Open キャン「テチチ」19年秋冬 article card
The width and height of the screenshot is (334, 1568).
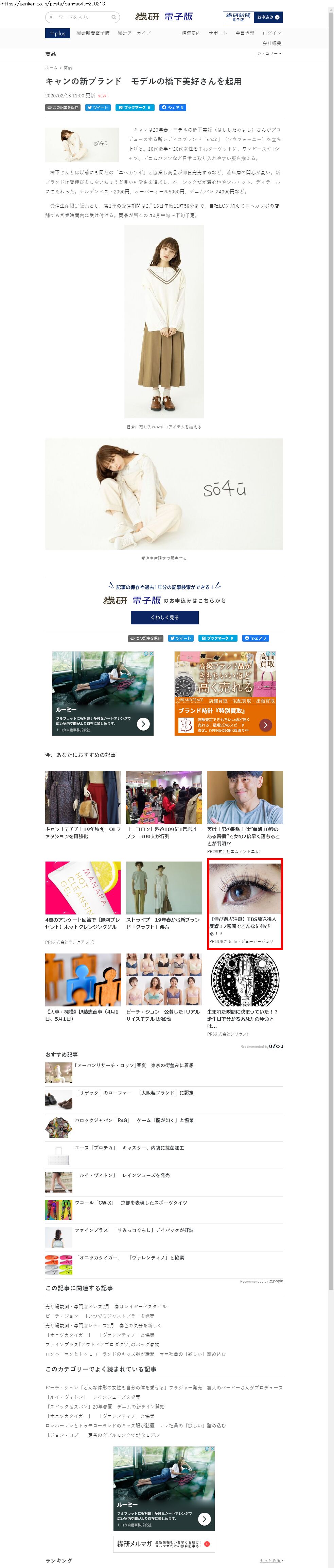click(x=83, y=806)
